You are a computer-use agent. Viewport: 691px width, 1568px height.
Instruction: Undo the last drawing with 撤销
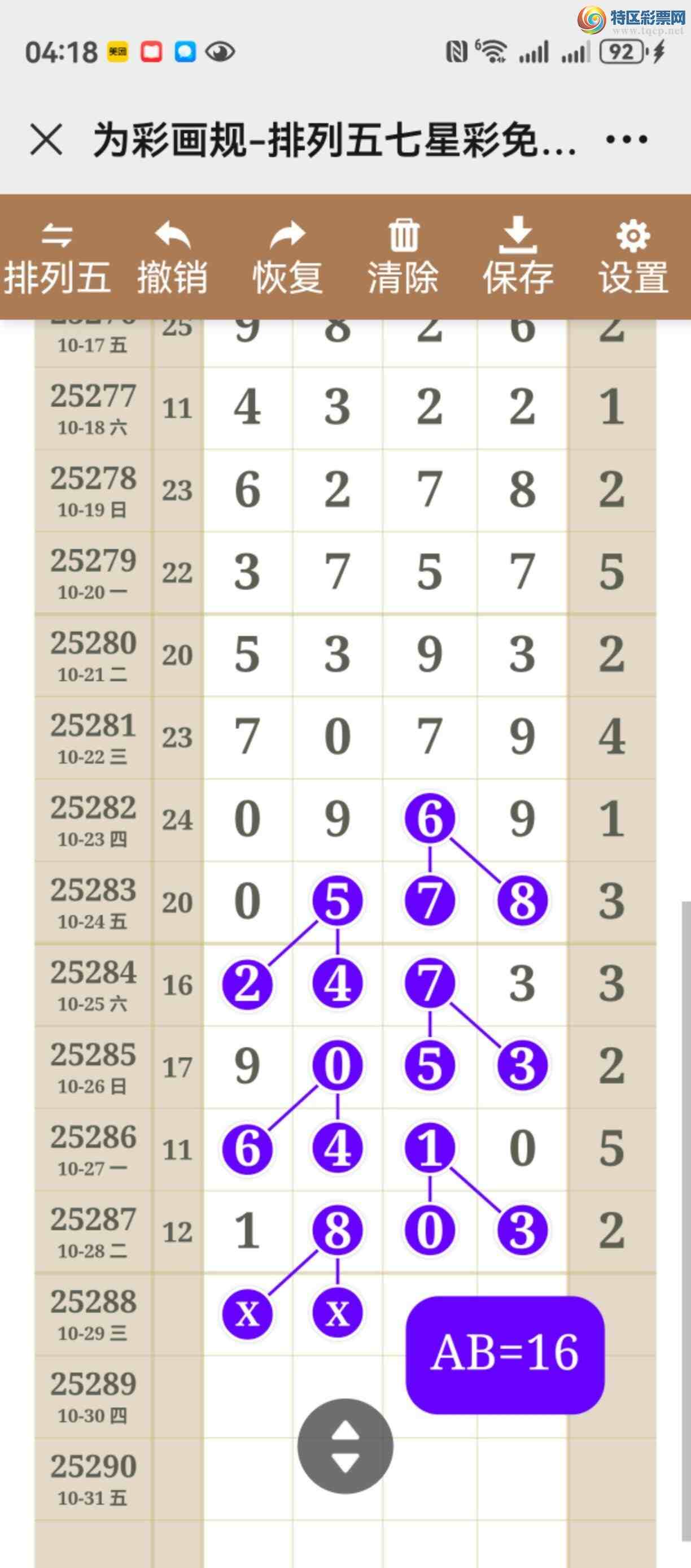(x=172, y=258)
